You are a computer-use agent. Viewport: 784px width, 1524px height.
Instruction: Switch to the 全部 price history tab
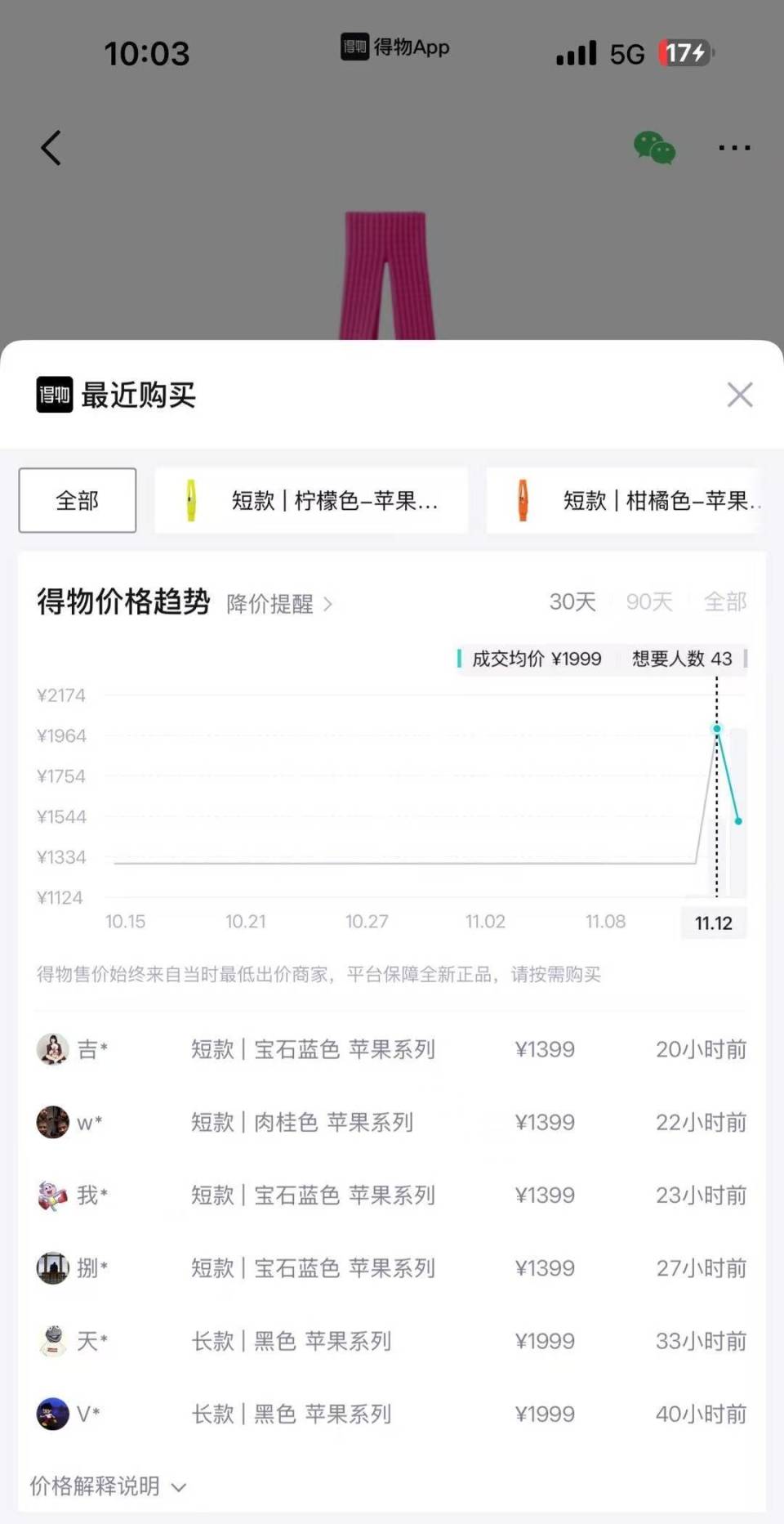[x=725, y=602]
